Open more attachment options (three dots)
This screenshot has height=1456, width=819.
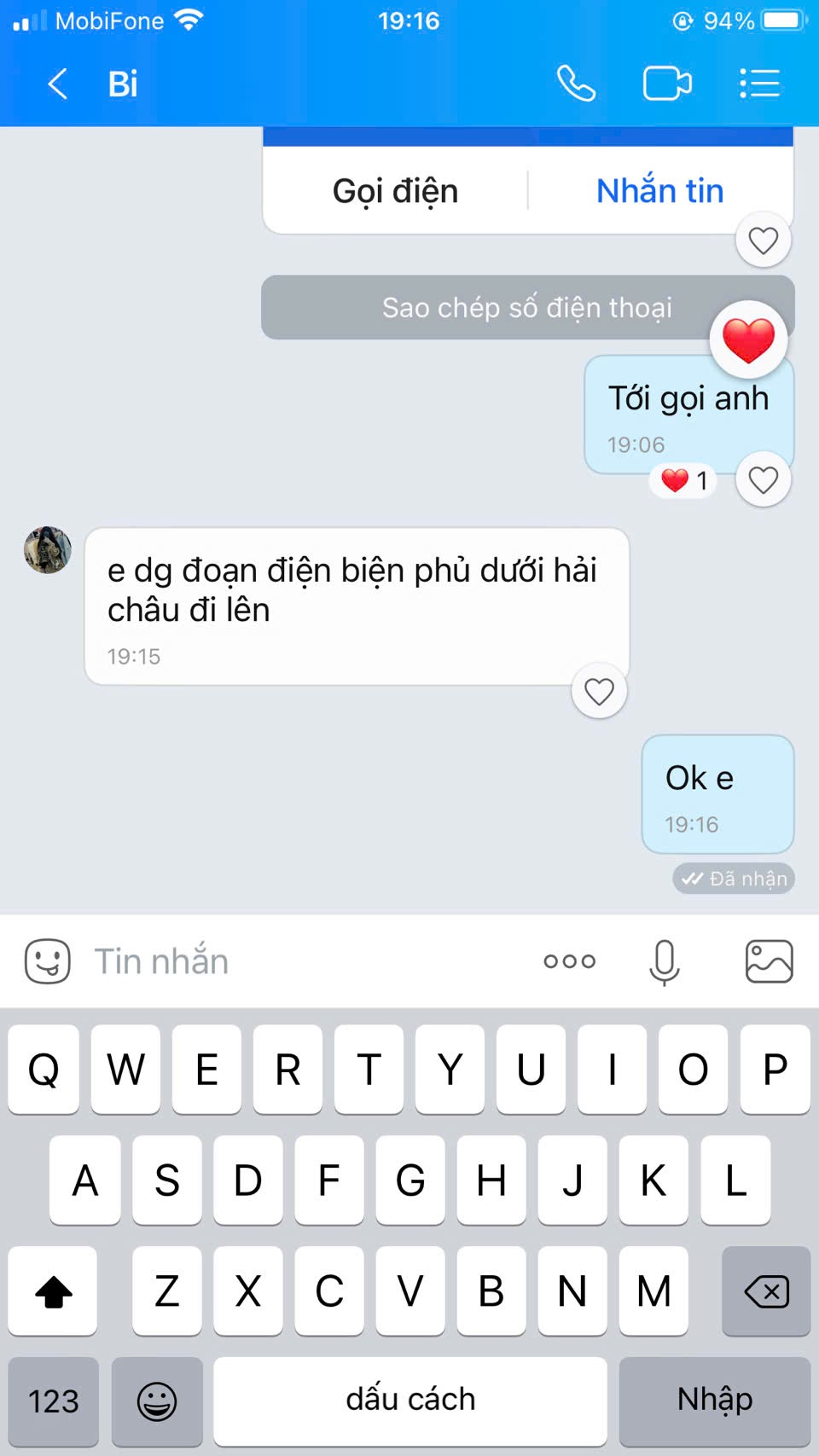(x=569, y=961)
